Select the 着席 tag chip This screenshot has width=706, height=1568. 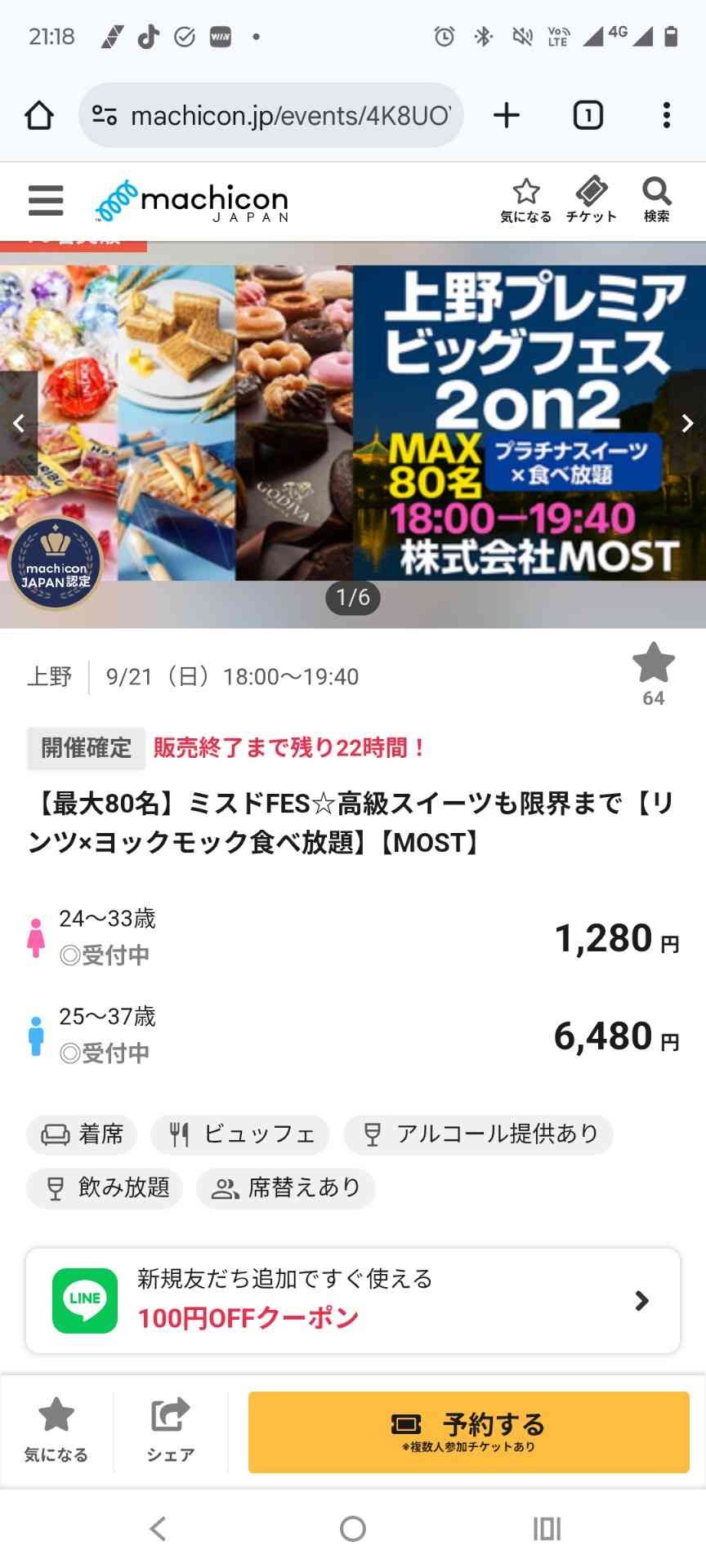pyautogui.click(x=82, y=1134)
